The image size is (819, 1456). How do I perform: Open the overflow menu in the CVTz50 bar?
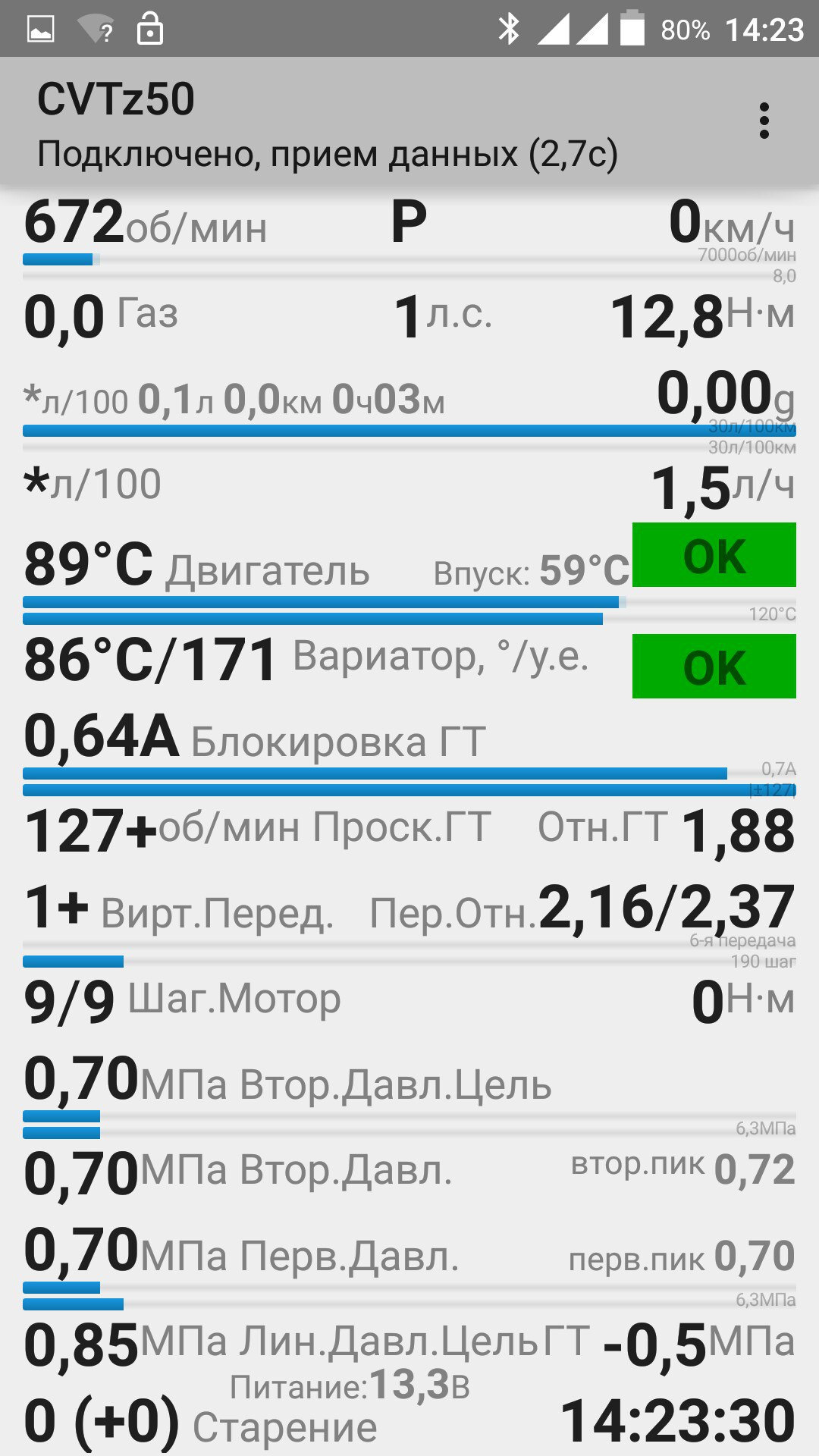click(x=764, y=121)
